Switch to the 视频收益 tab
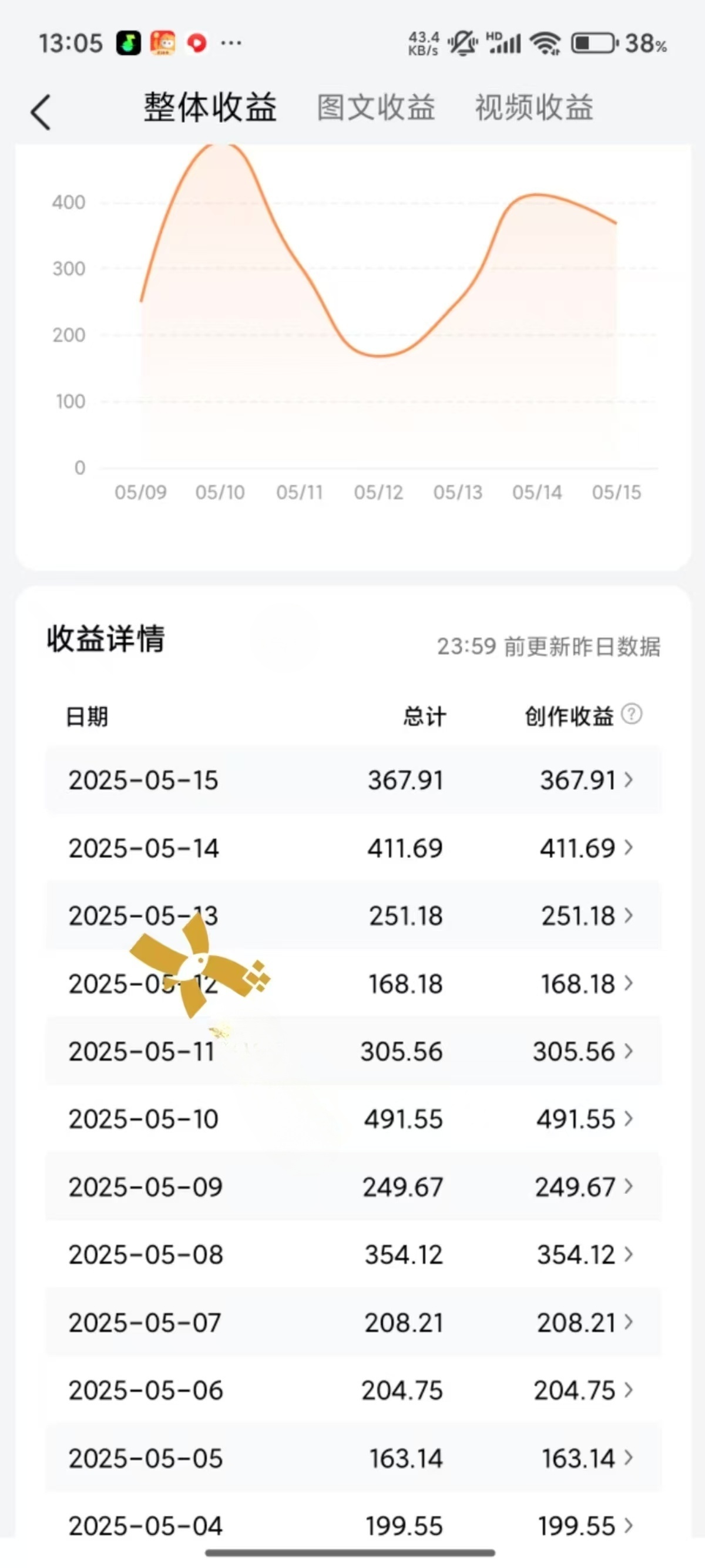Image resolution: width=705 pixels, height=1568 pixels. (534, 108)
